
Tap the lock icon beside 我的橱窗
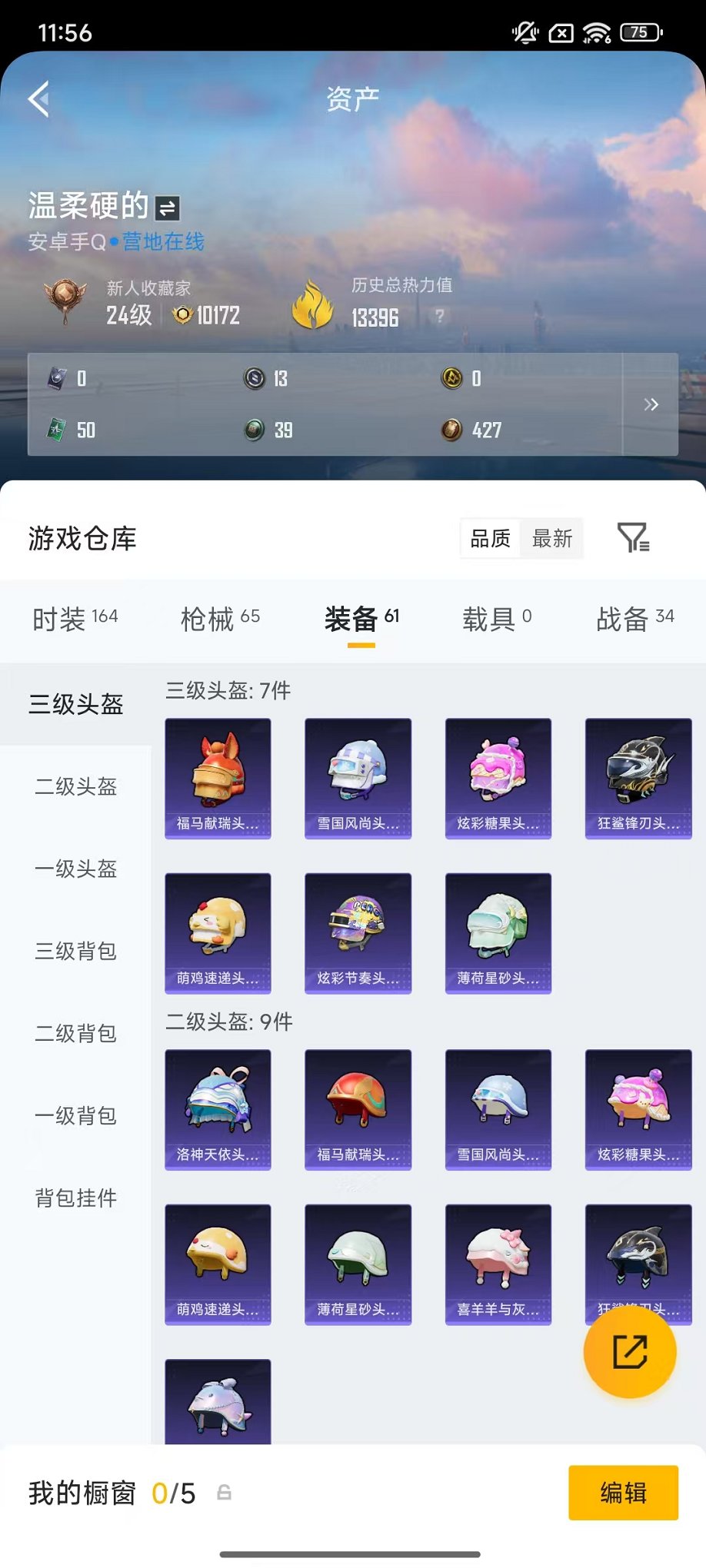(224, 1493)
